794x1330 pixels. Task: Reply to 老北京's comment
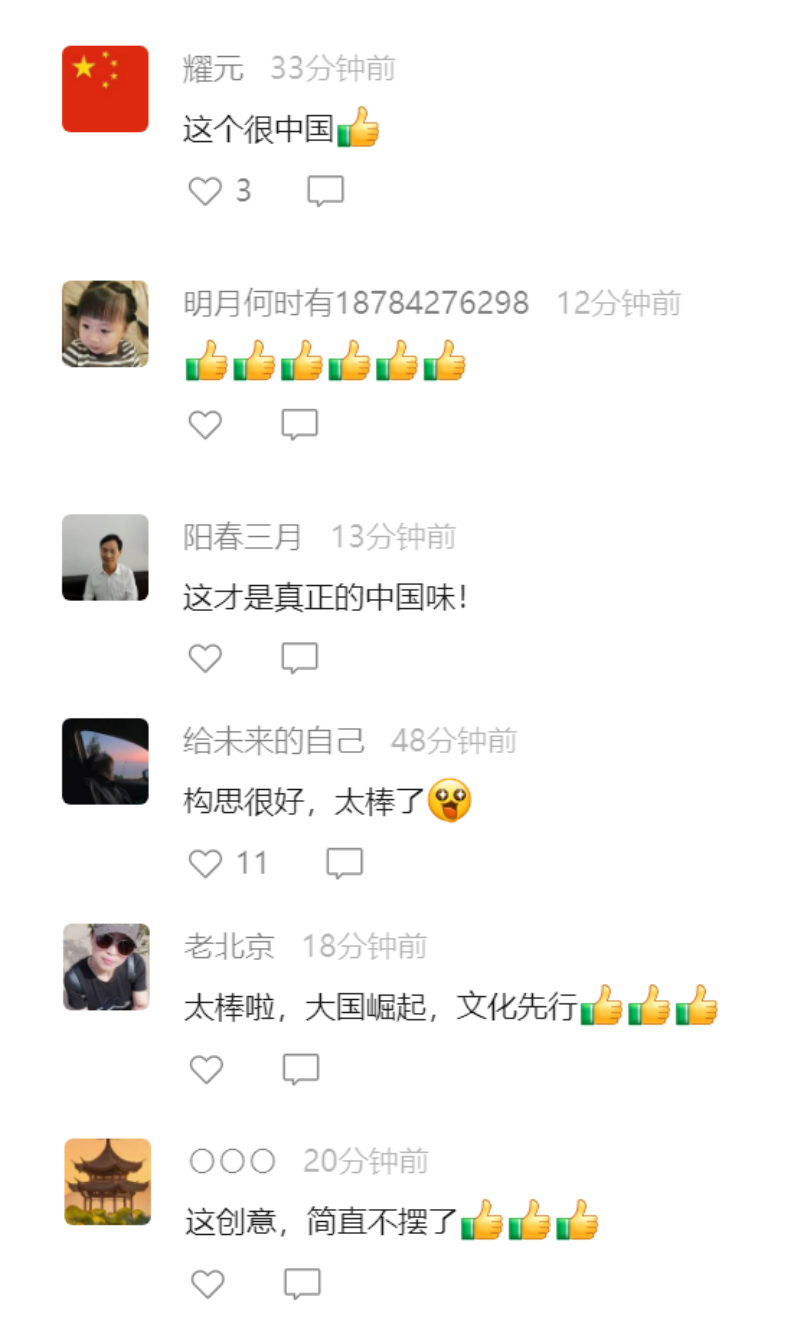pos(300,1070)
